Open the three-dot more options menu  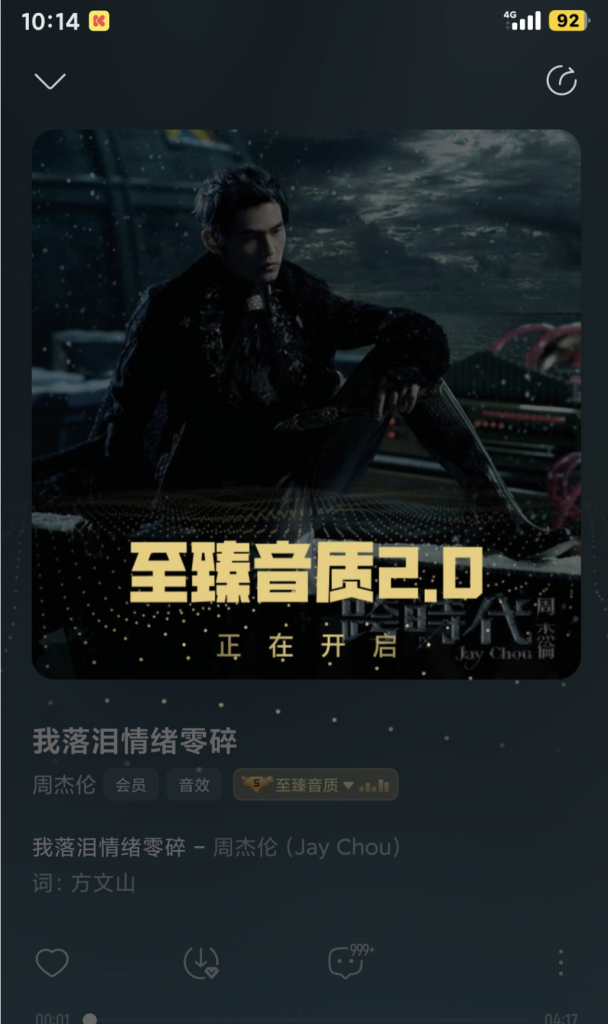560,963
